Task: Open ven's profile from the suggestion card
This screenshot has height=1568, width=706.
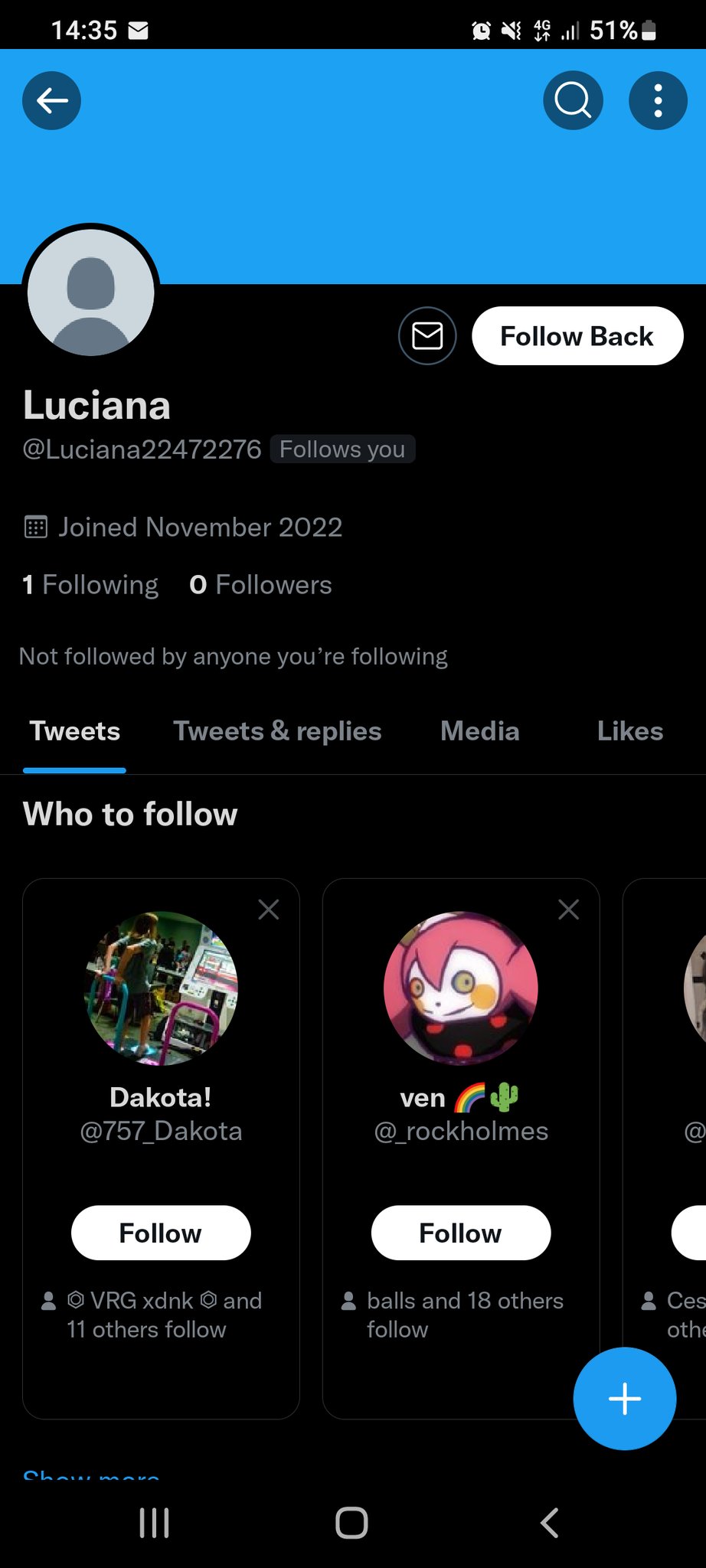Action: point(461,988)
